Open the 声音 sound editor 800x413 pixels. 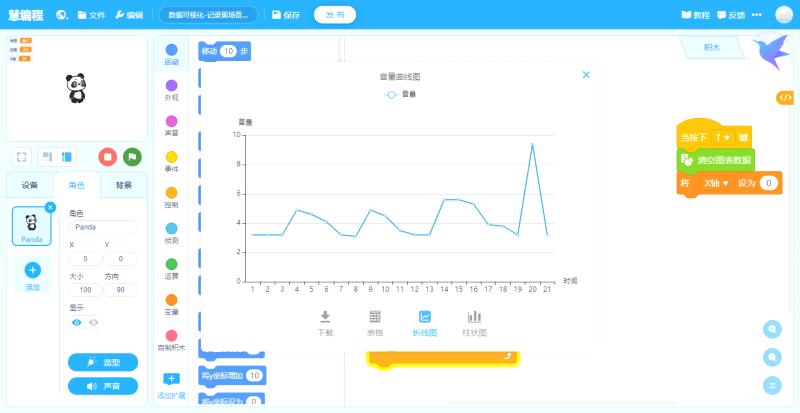103,385
